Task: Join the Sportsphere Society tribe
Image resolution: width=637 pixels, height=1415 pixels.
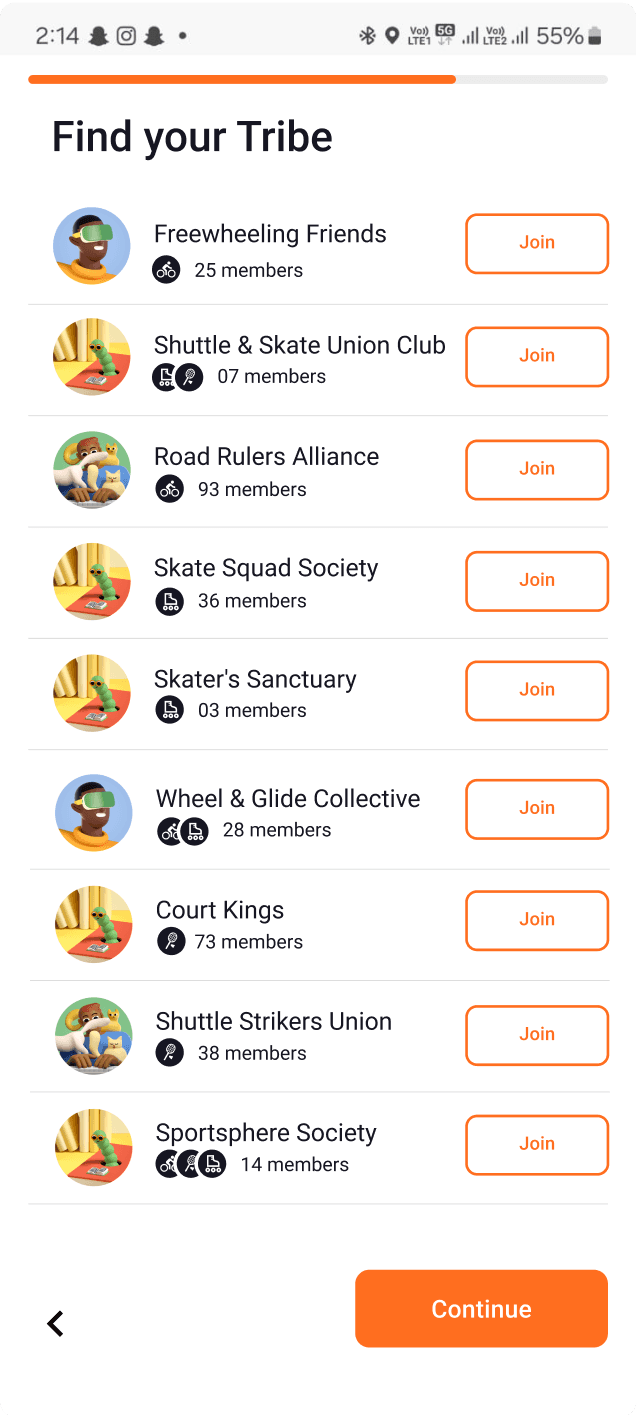Action: (536, 1144)
